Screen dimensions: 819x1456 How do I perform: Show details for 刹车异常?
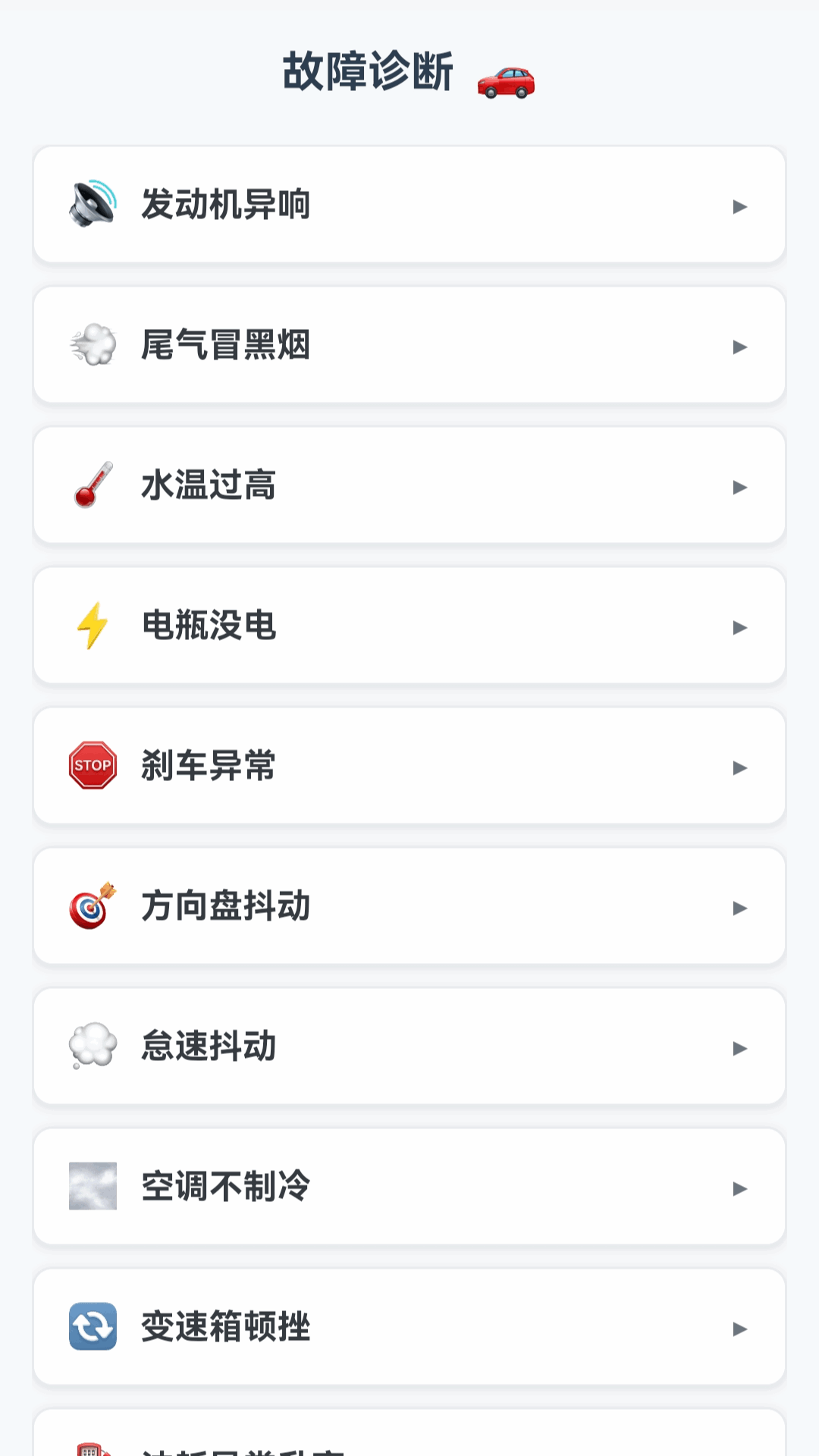click(x=409, y=766)
